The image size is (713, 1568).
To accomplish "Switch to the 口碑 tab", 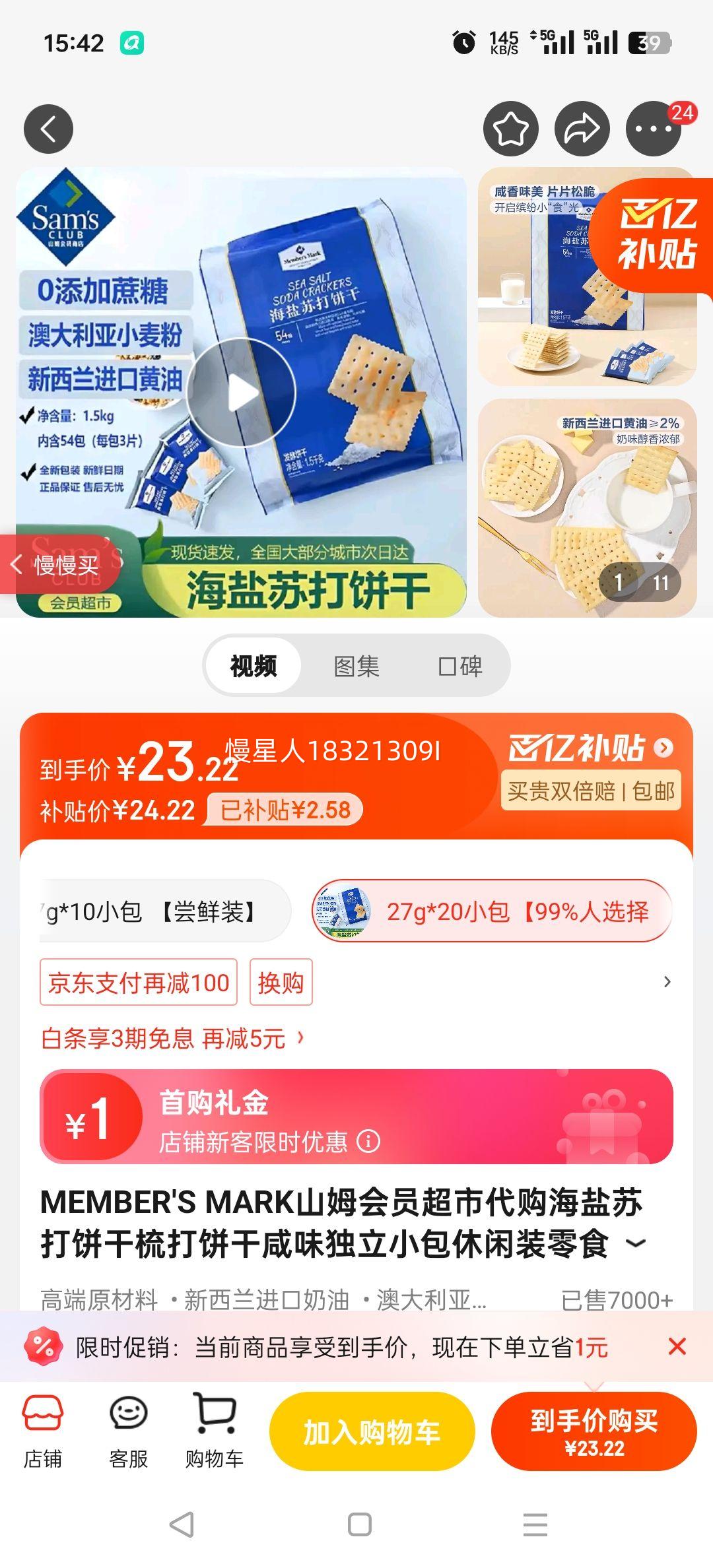I will (x=460, y=666).
